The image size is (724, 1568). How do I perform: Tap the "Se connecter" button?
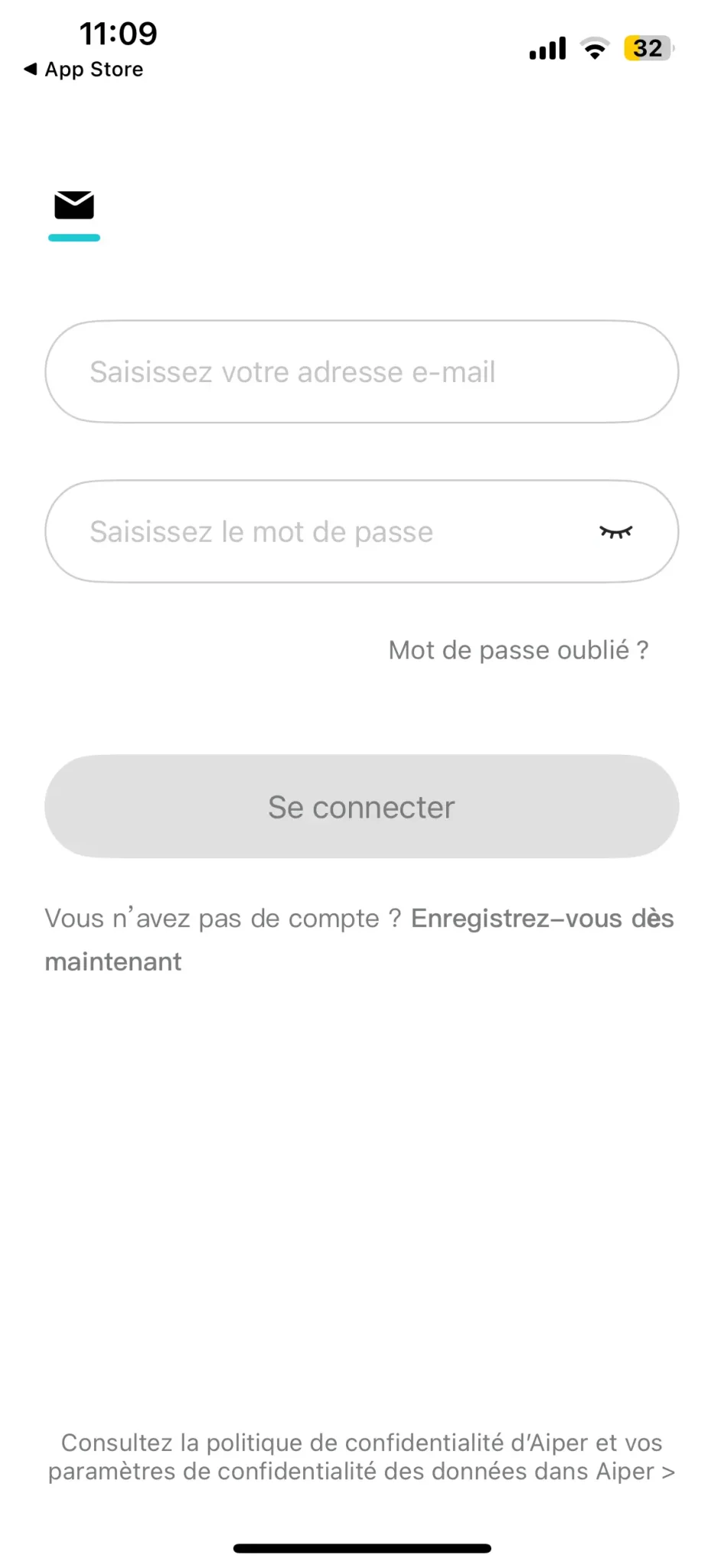(362, 807)
